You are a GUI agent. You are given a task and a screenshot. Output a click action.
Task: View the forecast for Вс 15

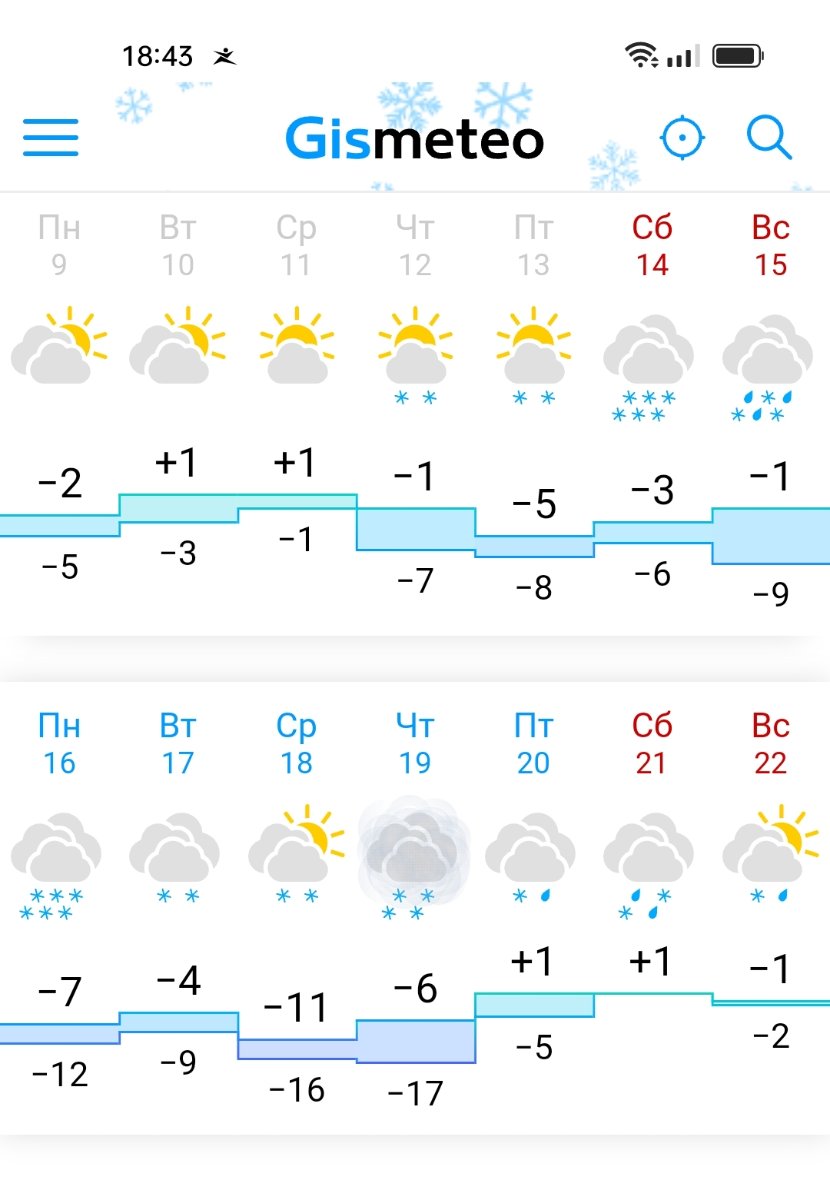tap(770, 245)
